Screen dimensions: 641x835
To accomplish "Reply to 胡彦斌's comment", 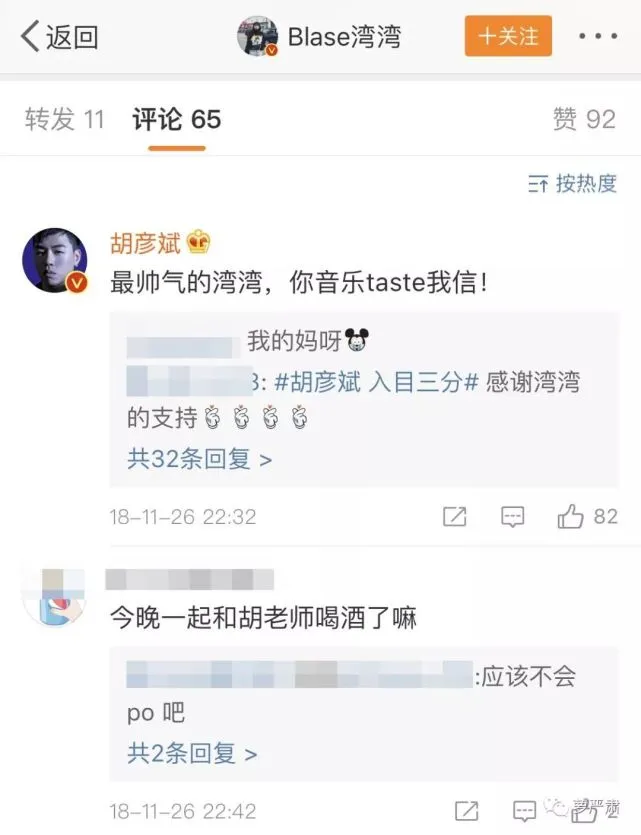I will click(512, 517).
